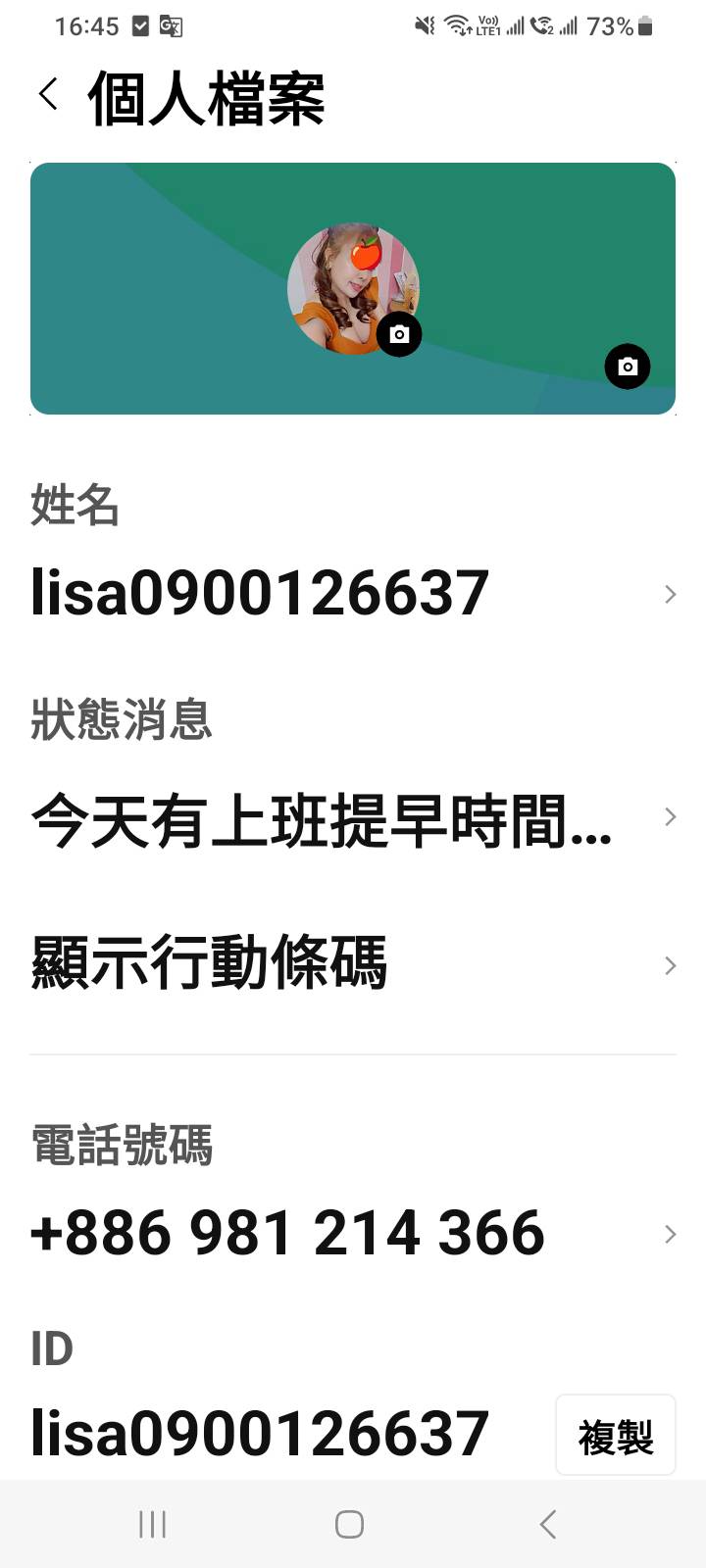Tap the Android back navigation key
Screen dimensions: 706x1568
(x=547, y=1524)
